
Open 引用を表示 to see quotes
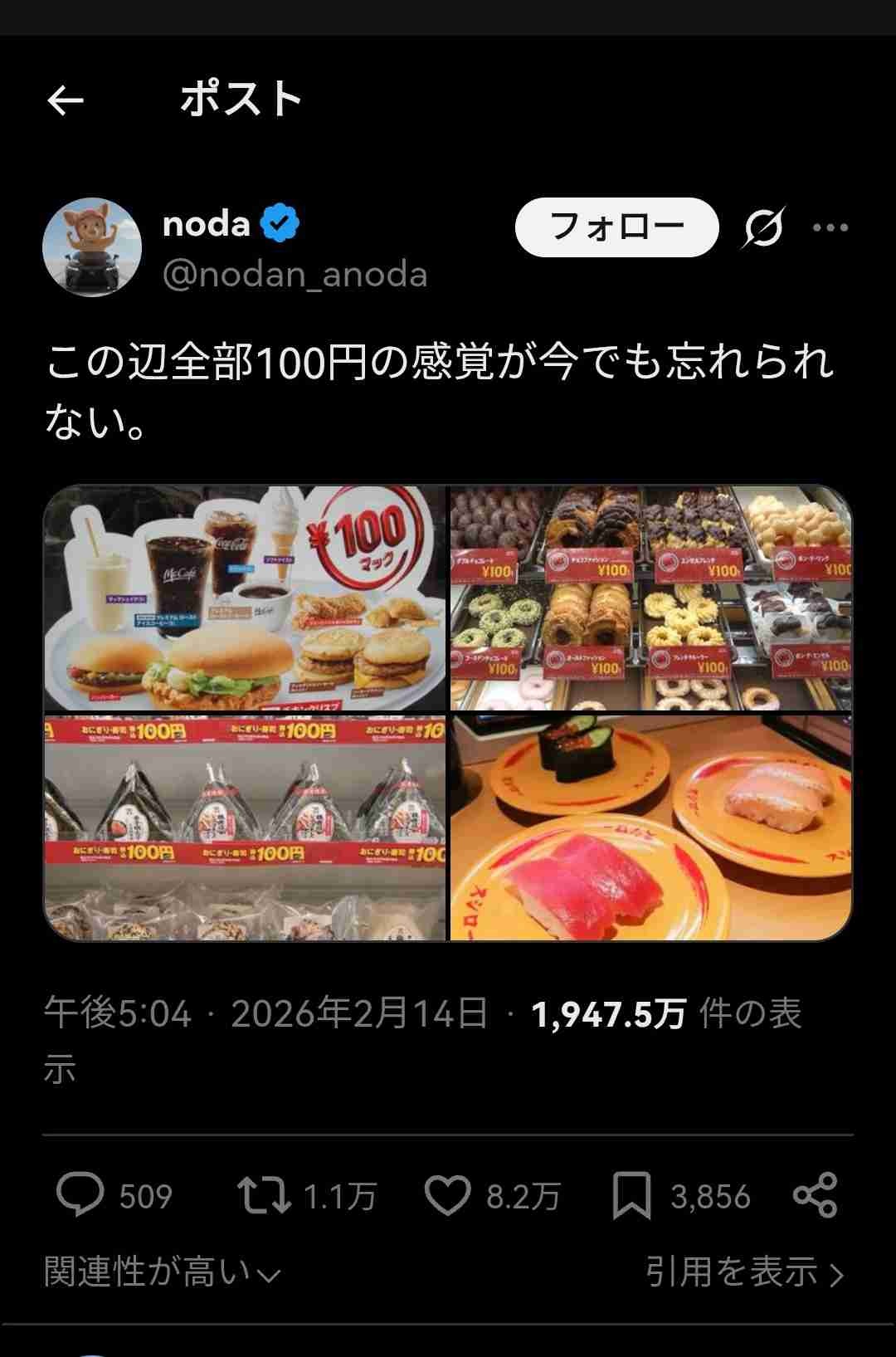pyautogui.click(x=744, y=1272)
